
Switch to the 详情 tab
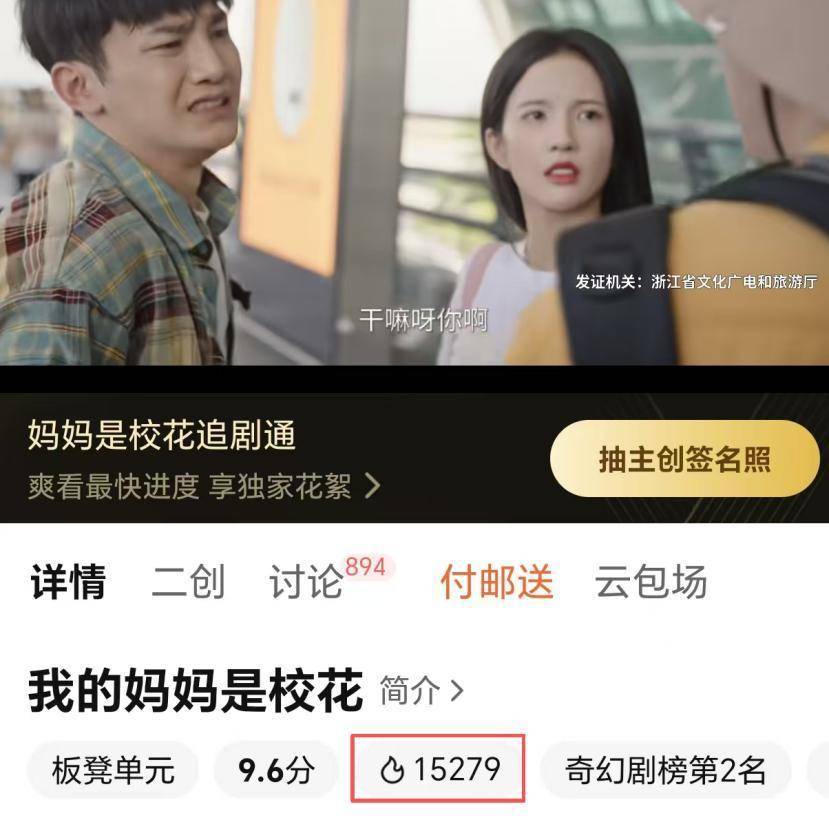pos(68,582)
